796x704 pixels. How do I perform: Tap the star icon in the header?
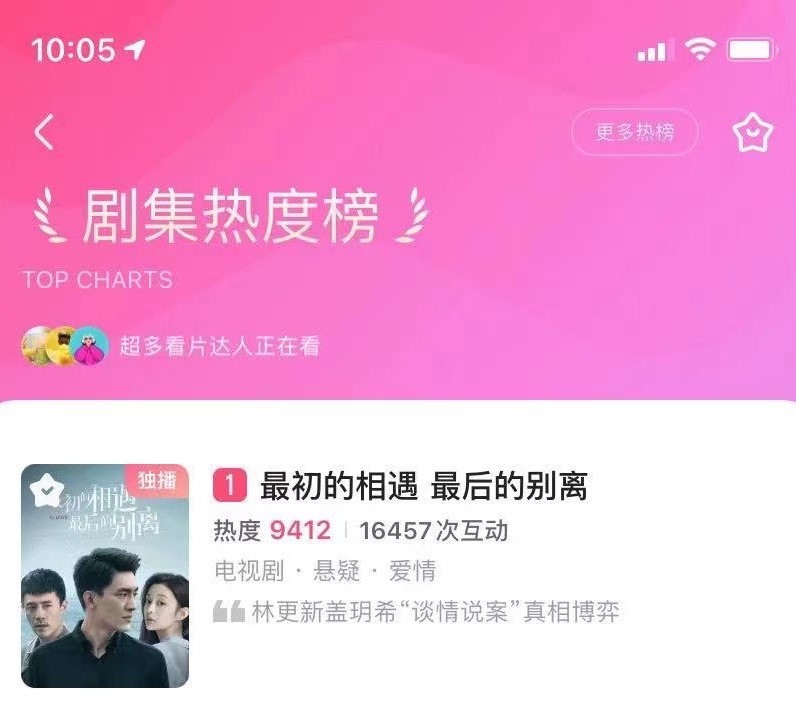(x=752, y=134)
